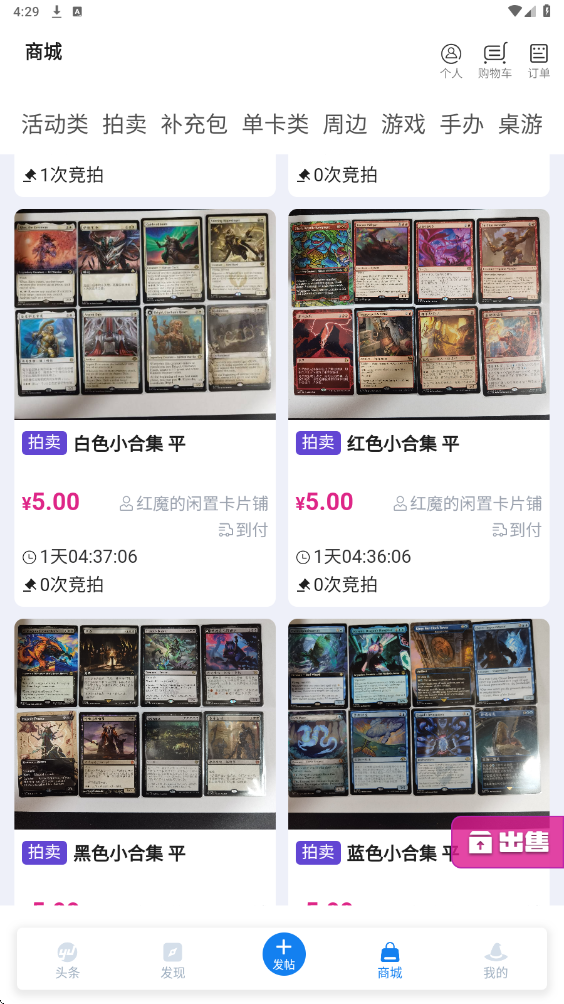
Task: Open the 我的 tab
Action: point(495,960)
